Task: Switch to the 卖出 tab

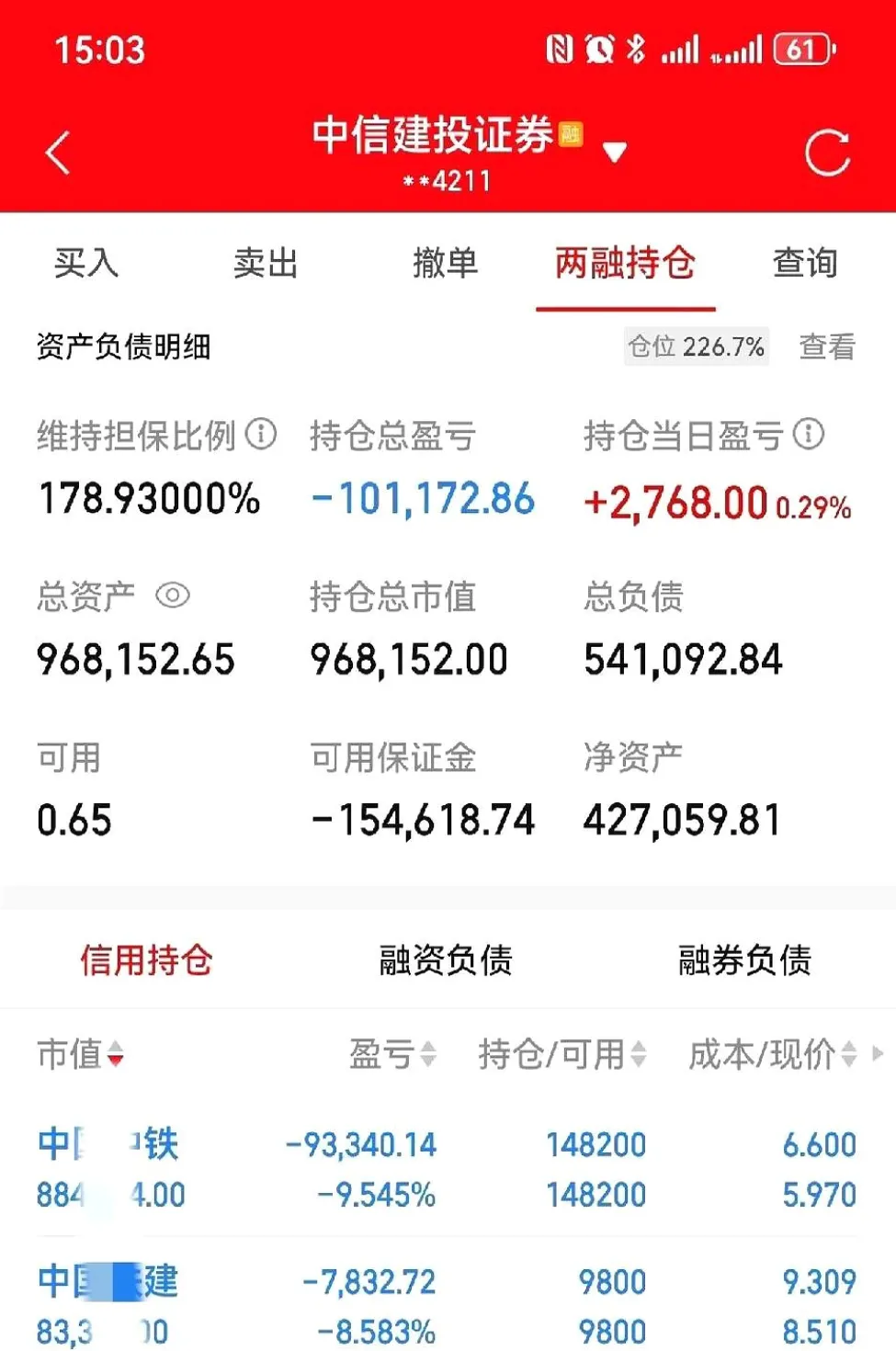Action: [x=266, y=265]
